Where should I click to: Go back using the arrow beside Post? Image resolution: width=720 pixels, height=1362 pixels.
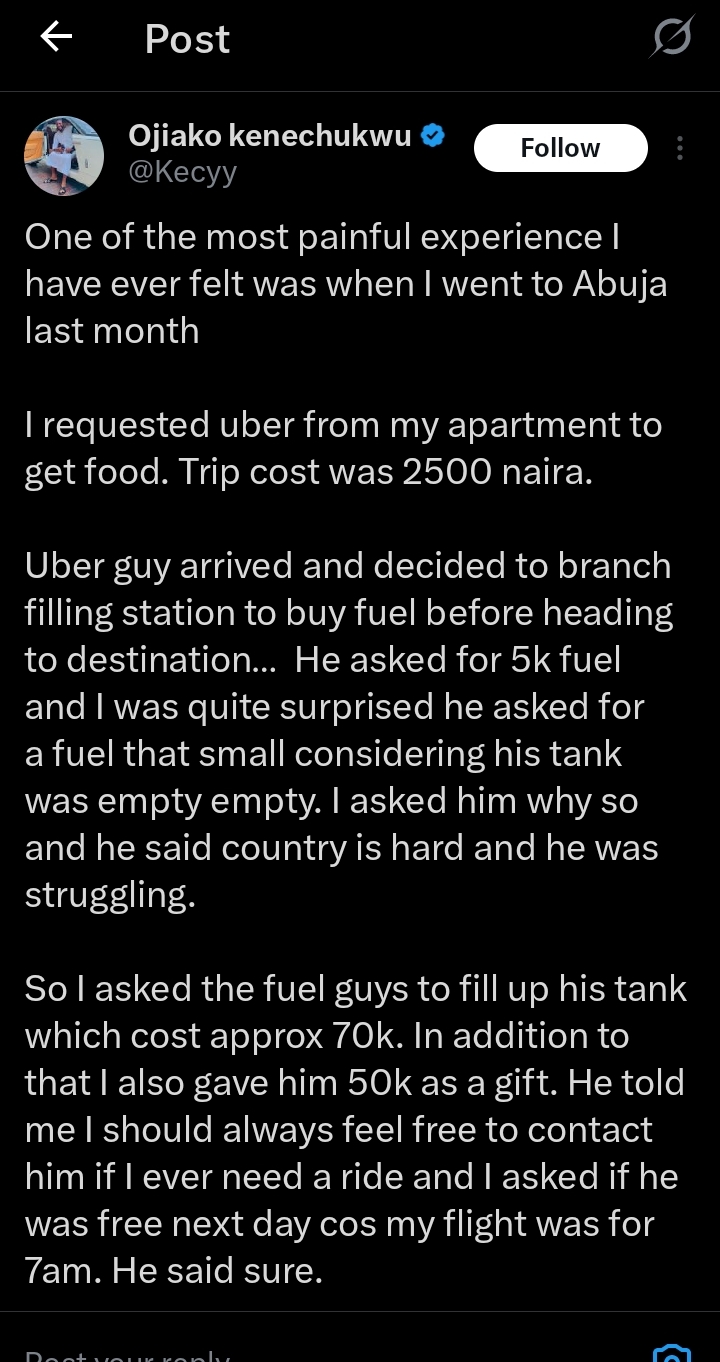[56, 38]
